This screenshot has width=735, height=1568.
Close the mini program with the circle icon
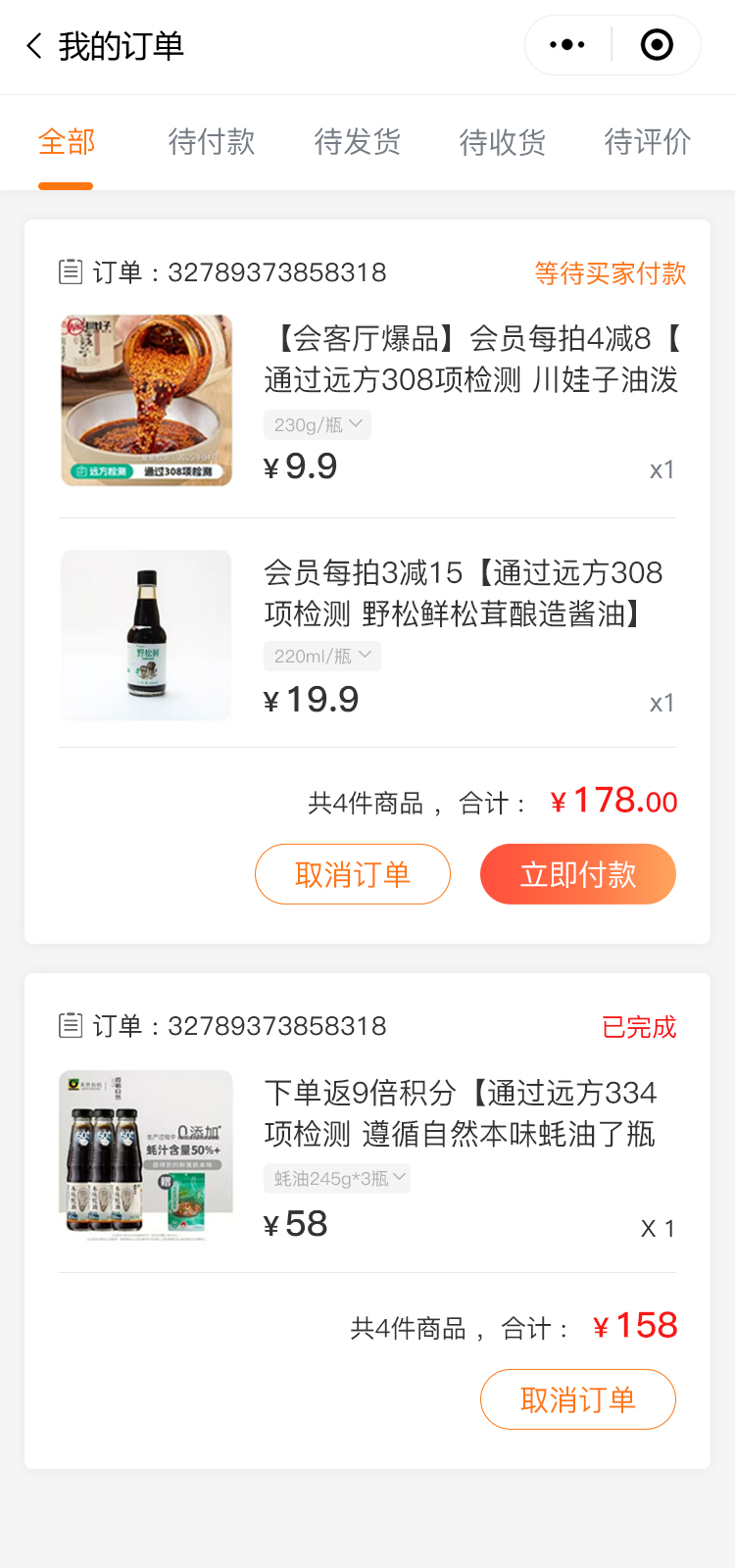pyautogui.click(x=657, y=45)
